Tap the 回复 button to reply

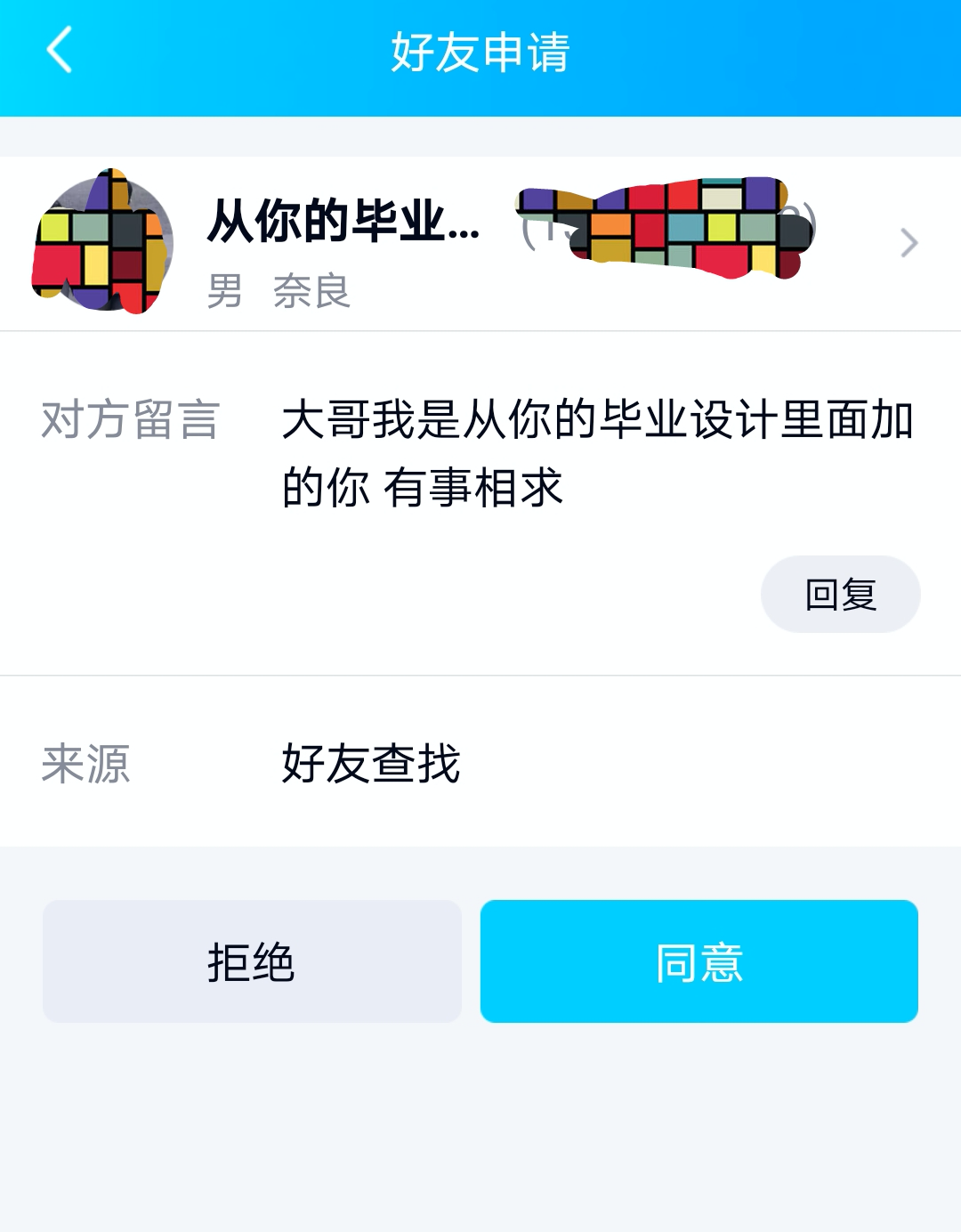(840, 595)
